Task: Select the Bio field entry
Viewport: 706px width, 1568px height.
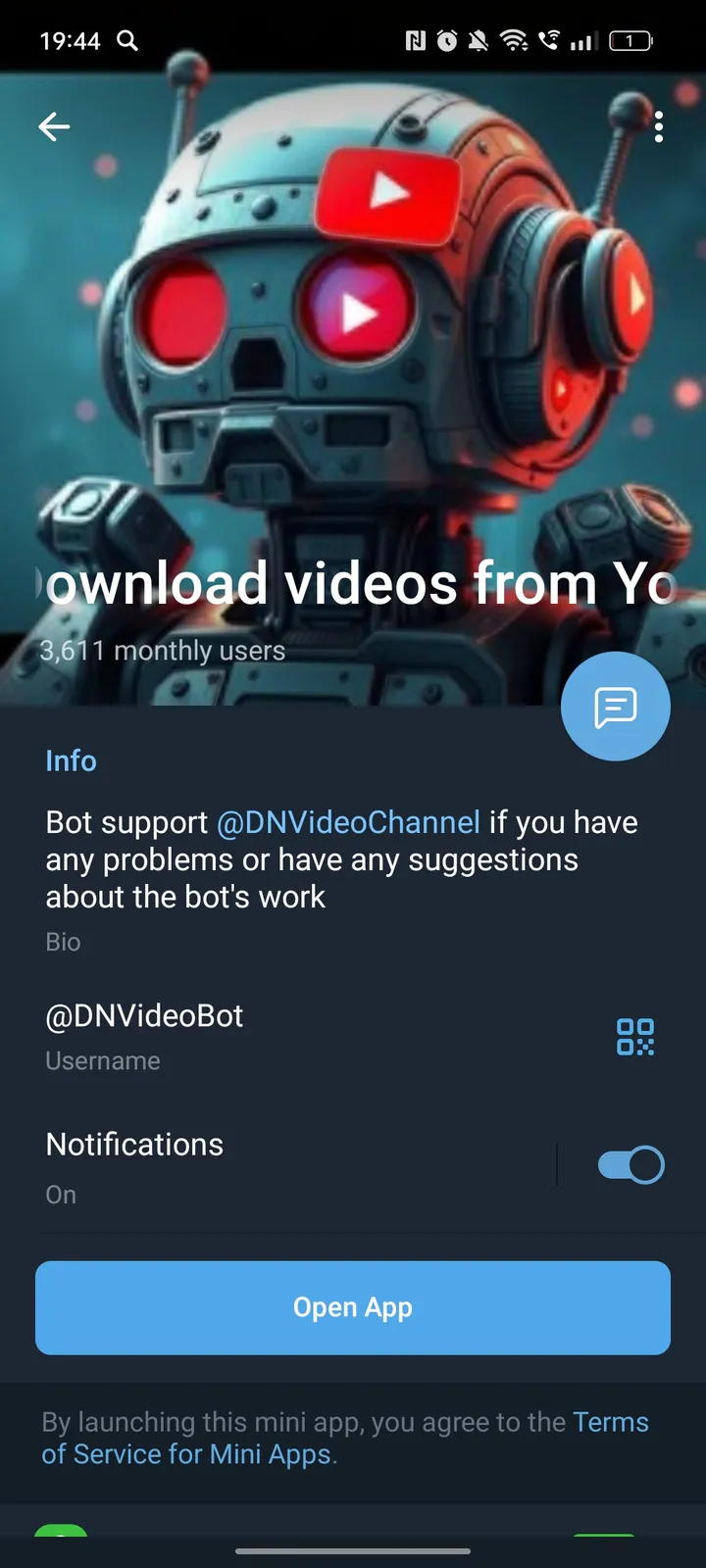Action: (x=63, y=942)
